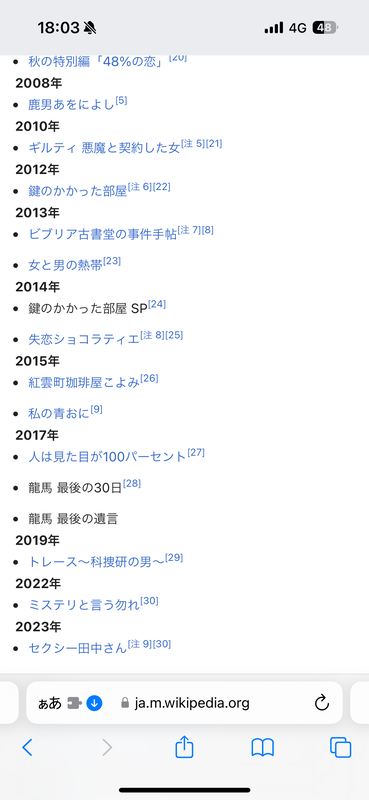Reload the Wikipedia page
Image resolution: width=369 pixels, height=800 pixels.
(x=322, y=703)
